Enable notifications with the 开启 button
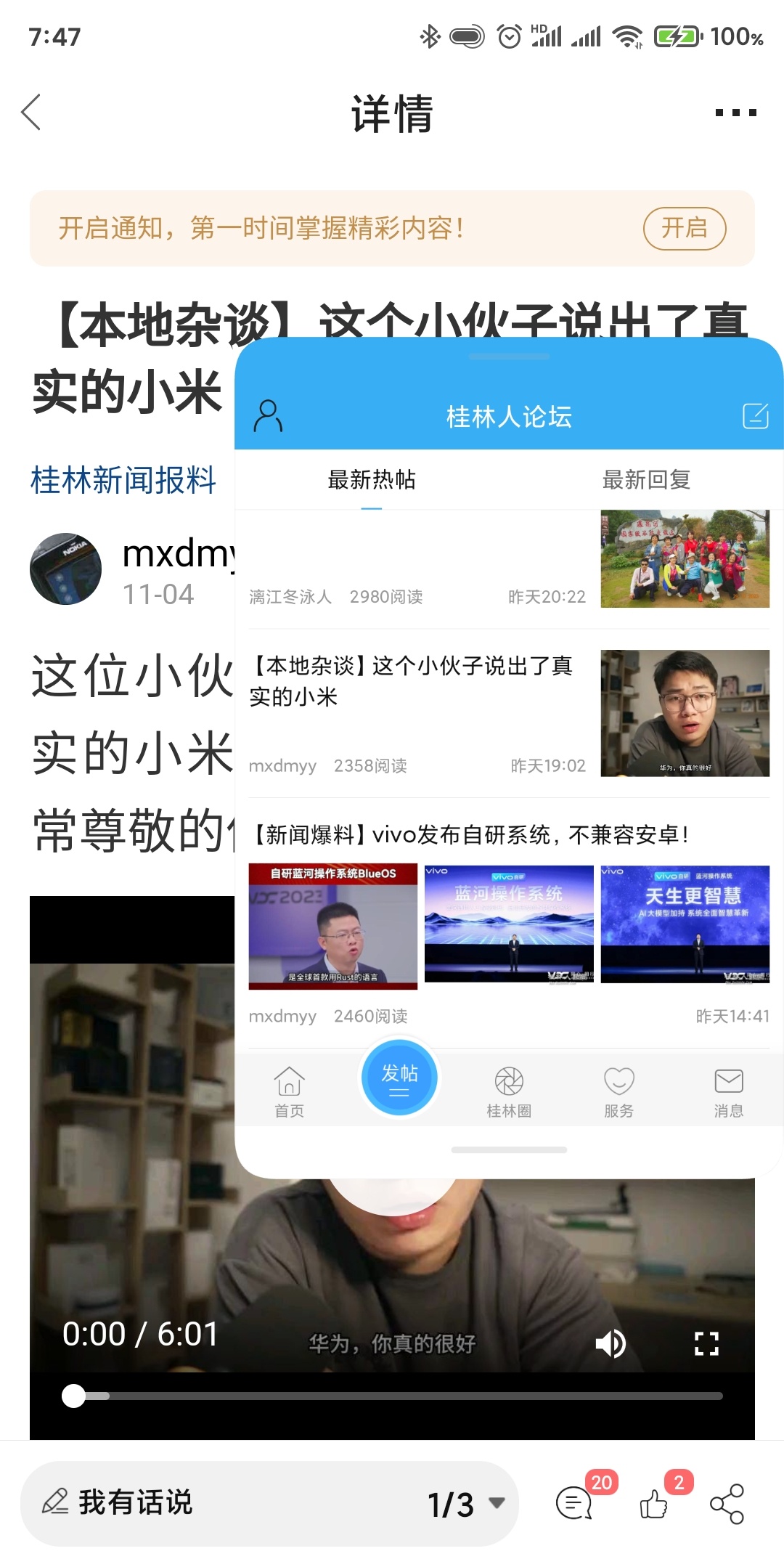Viewport: 784px width, 1567px height. [x=684, y=228]
